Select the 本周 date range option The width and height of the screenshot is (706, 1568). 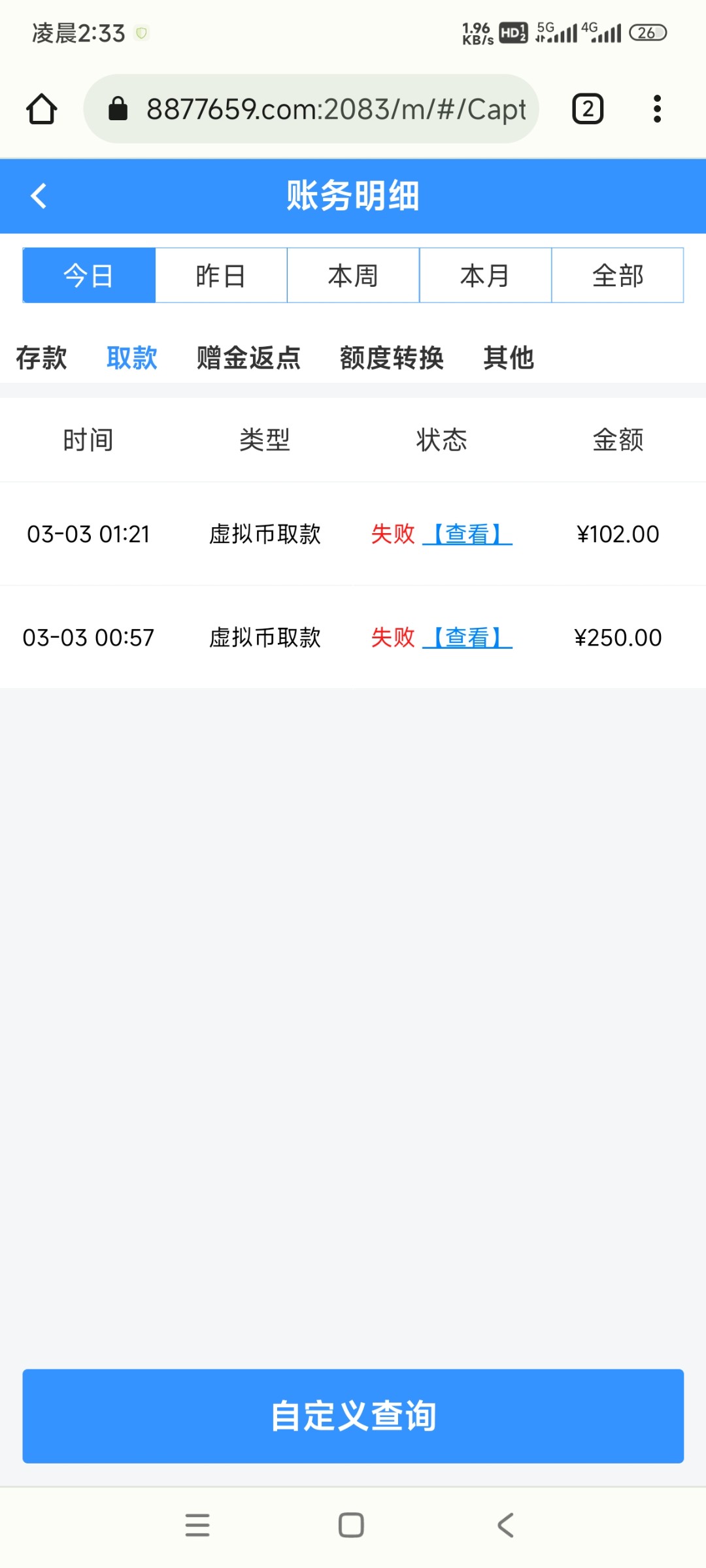353,275
